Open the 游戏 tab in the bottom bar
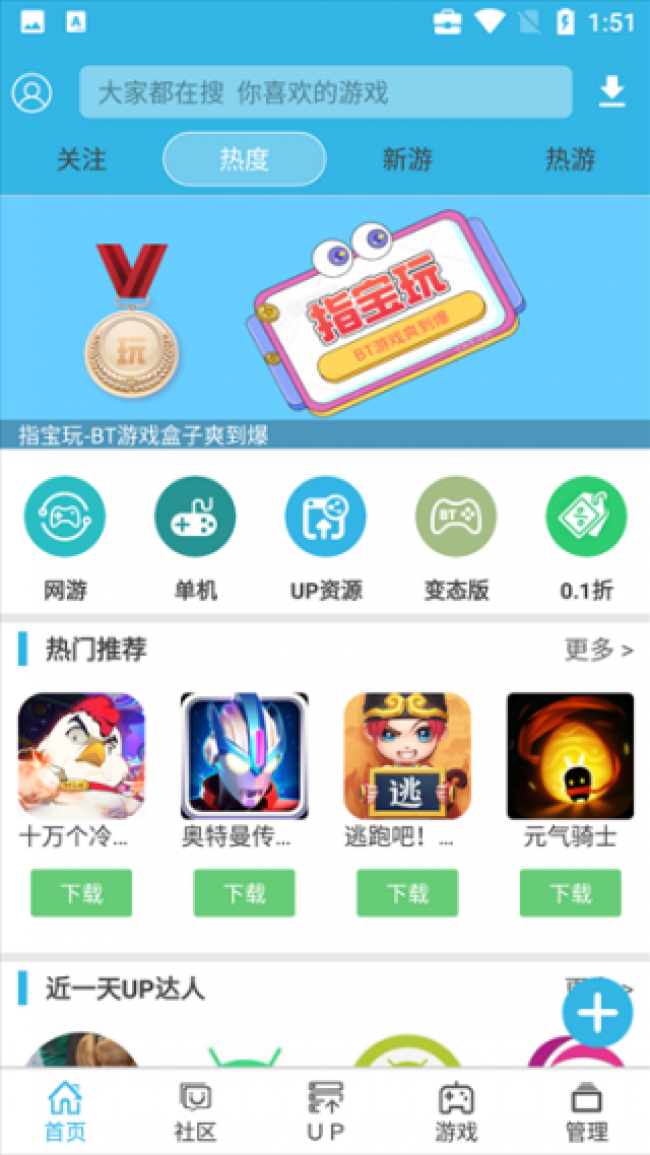This screenshot has height=1155, width=650. pos(456,1112)
